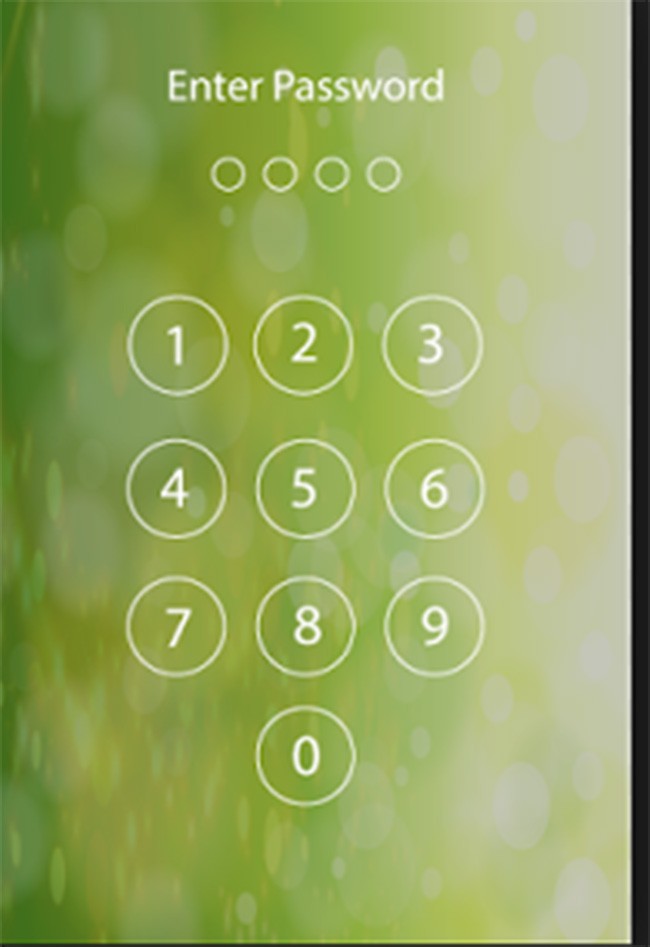Select the number 3 key
Viewport: 650px width, 947px height.
pyautogui.click(x=432, y=345)
